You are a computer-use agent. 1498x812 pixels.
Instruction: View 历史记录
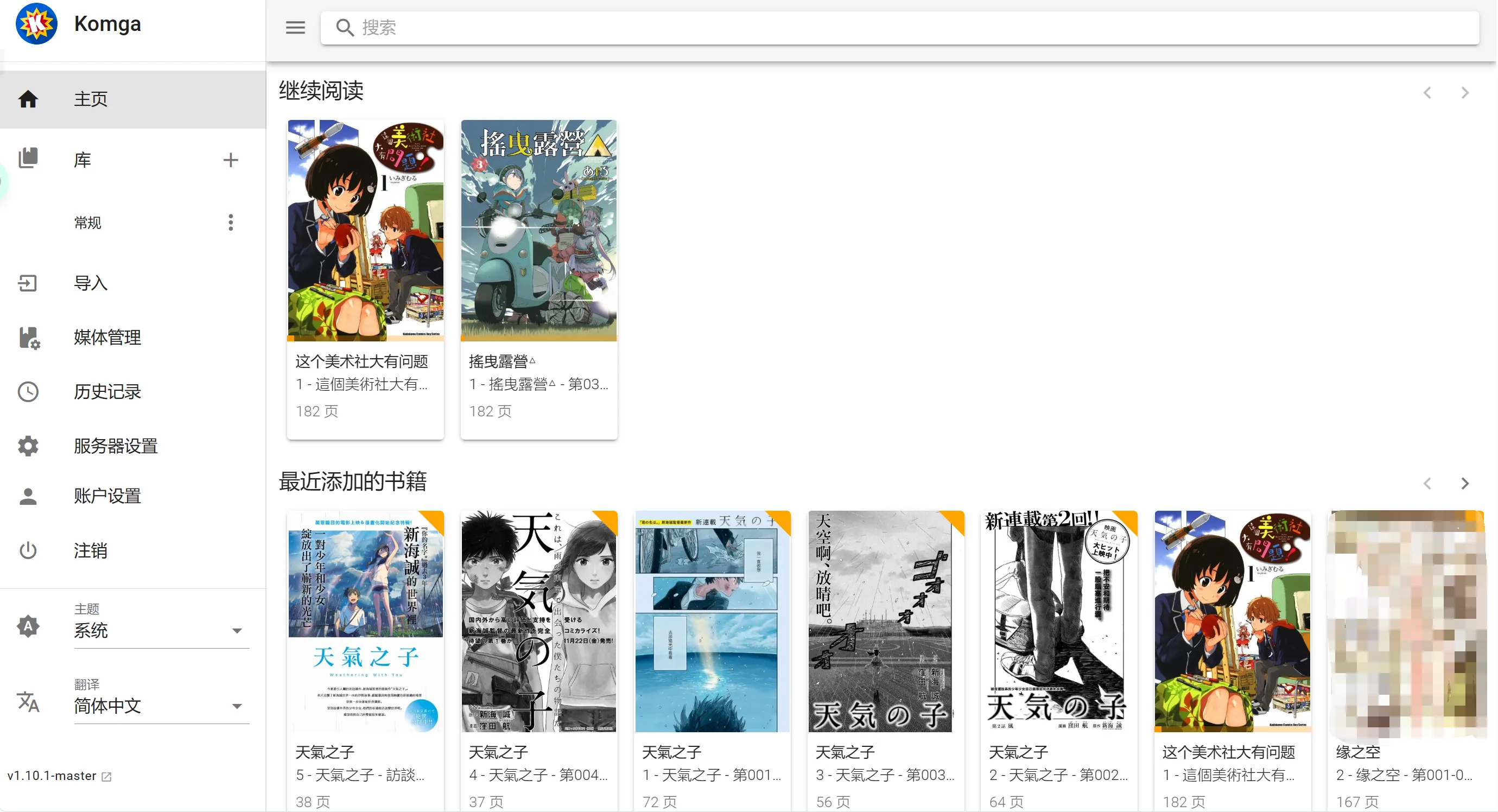click(x=107, y=391)
